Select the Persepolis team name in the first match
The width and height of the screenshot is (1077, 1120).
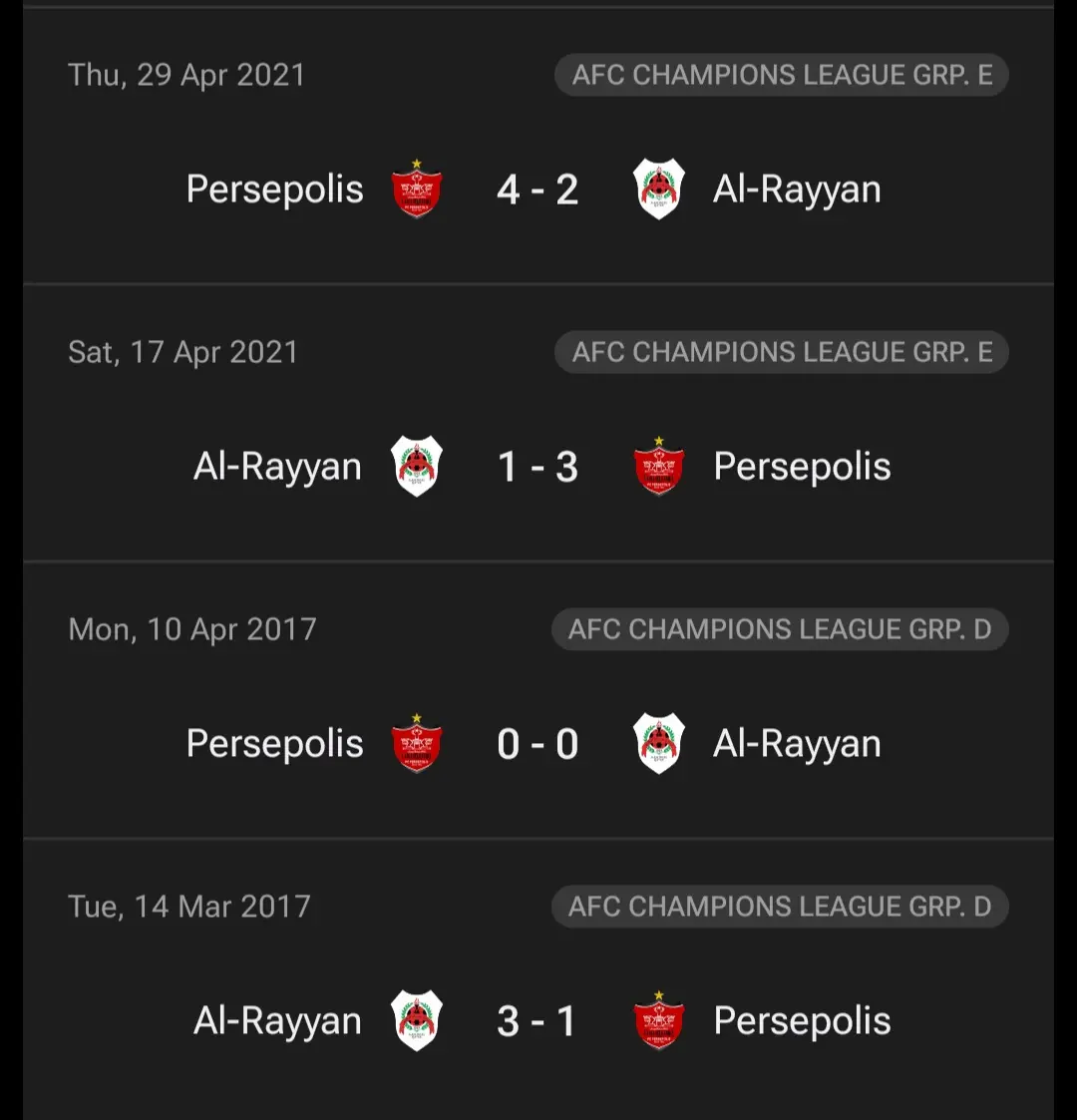tap(274, 188)
